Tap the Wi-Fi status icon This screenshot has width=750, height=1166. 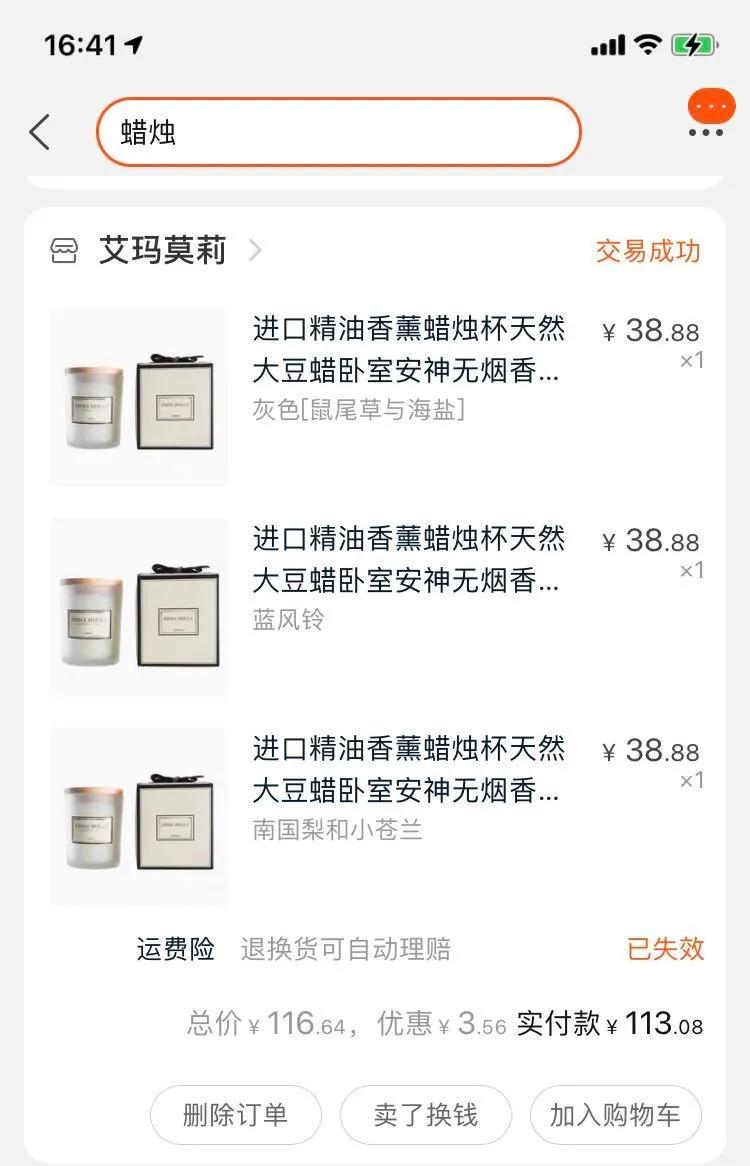(x=646, y=45)
